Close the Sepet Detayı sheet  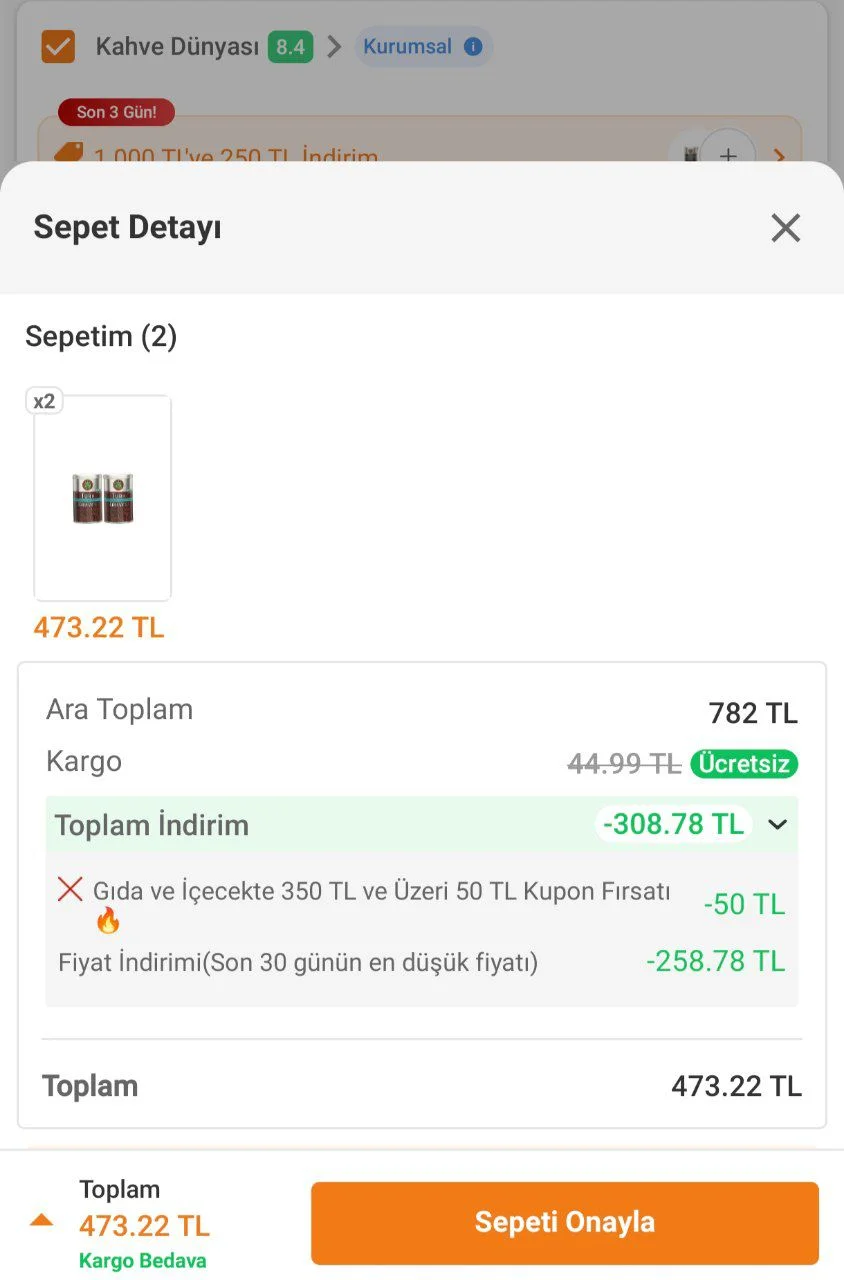[785, 228]
